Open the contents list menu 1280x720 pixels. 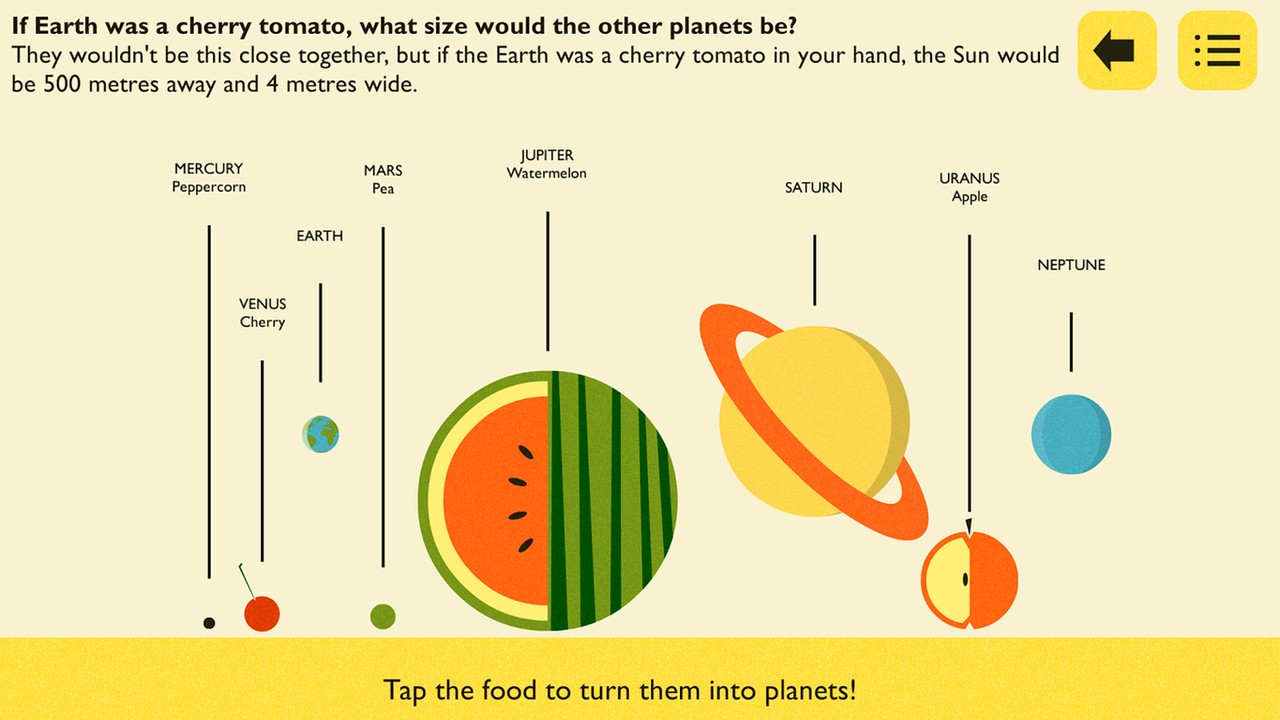(1217, 50)
